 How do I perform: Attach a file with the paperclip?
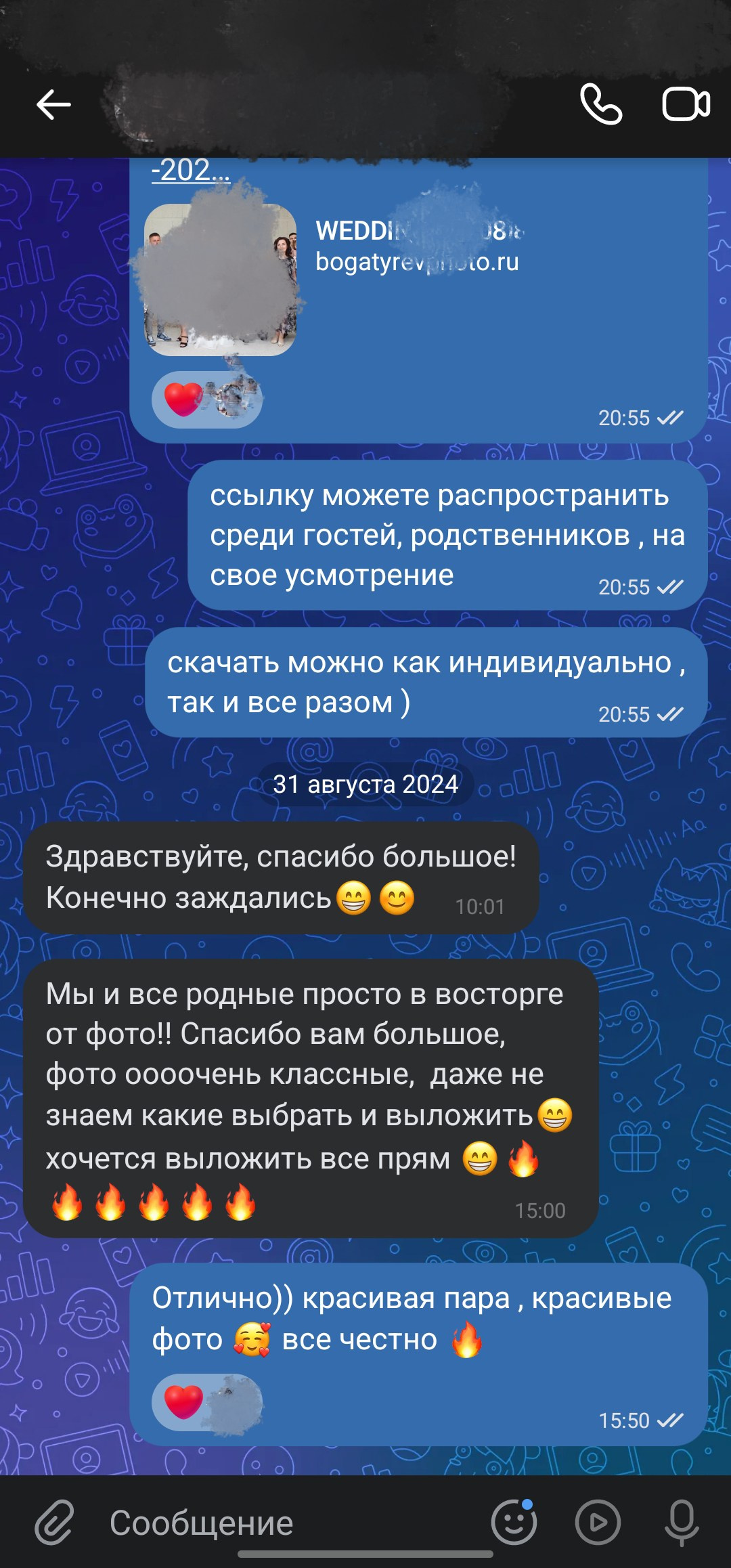(55, 1523)
